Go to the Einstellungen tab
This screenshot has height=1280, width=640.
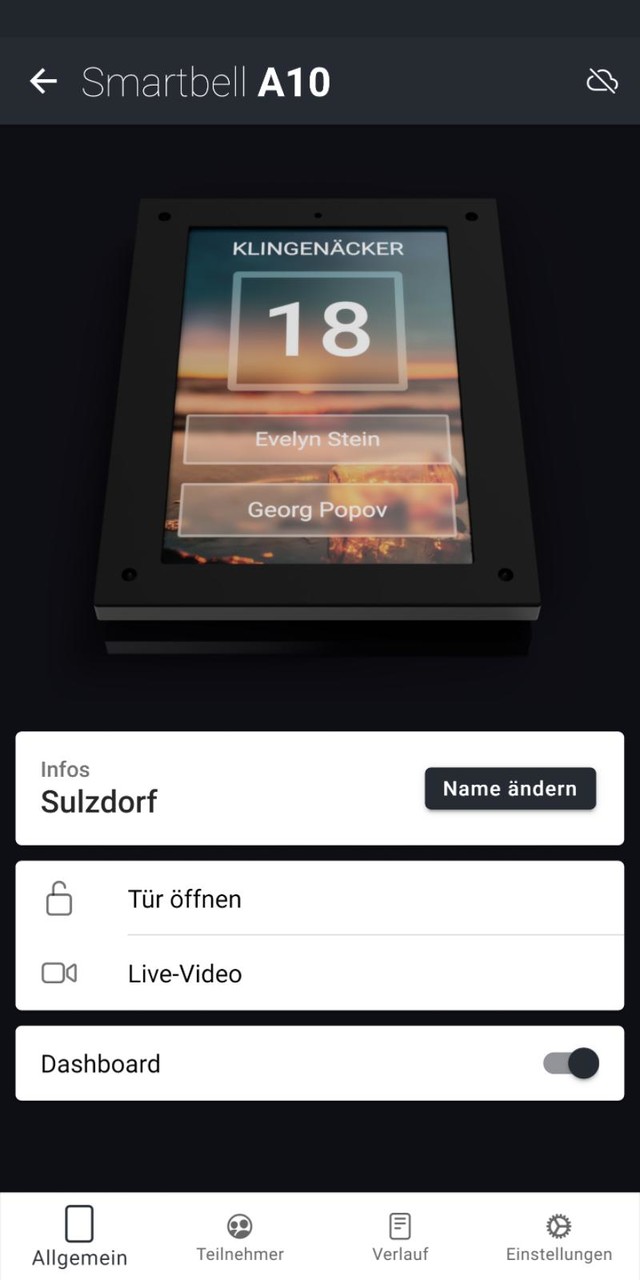coord(558,1238)
